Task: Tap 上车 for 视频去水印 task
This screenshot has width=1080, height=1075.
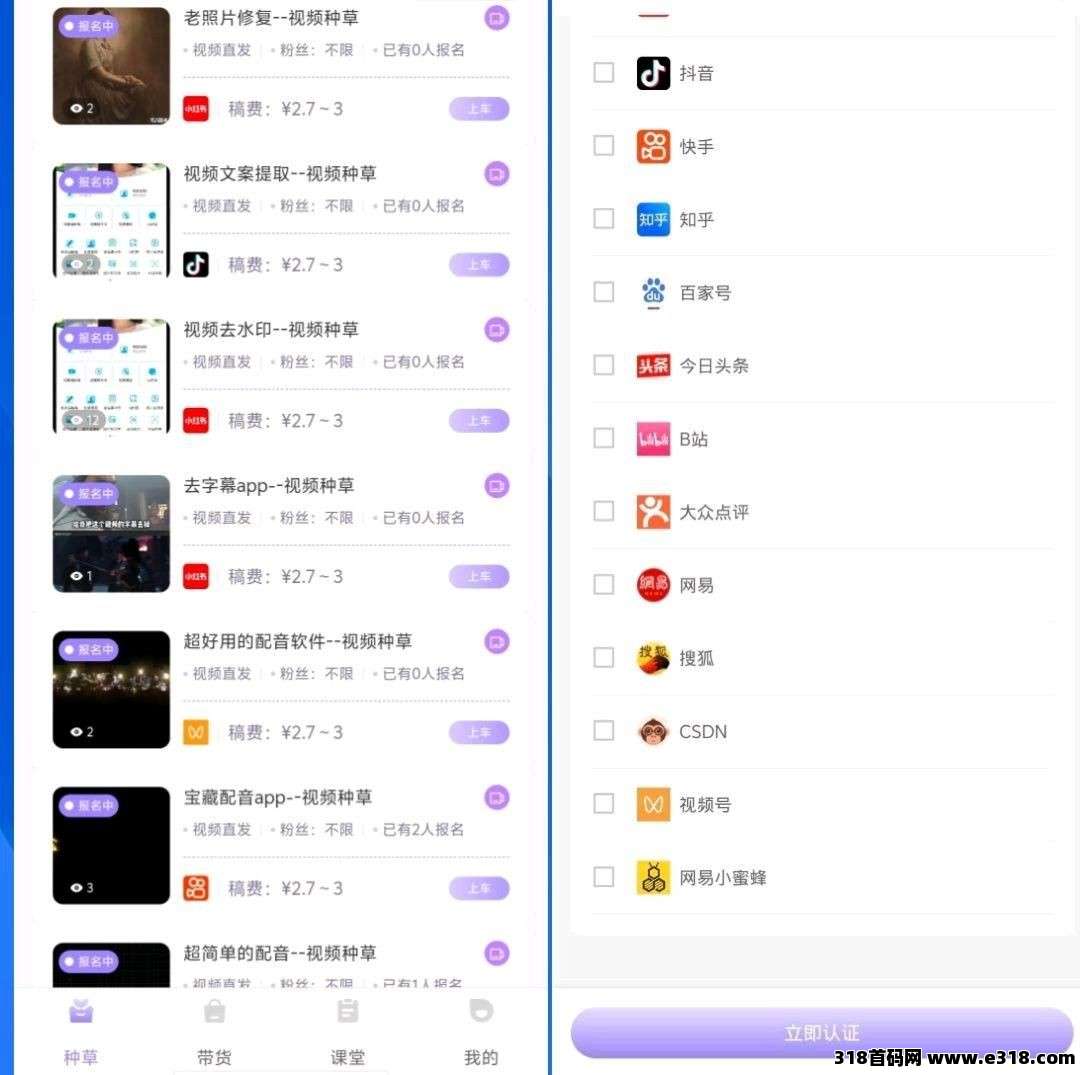Action: coord(479,421)
